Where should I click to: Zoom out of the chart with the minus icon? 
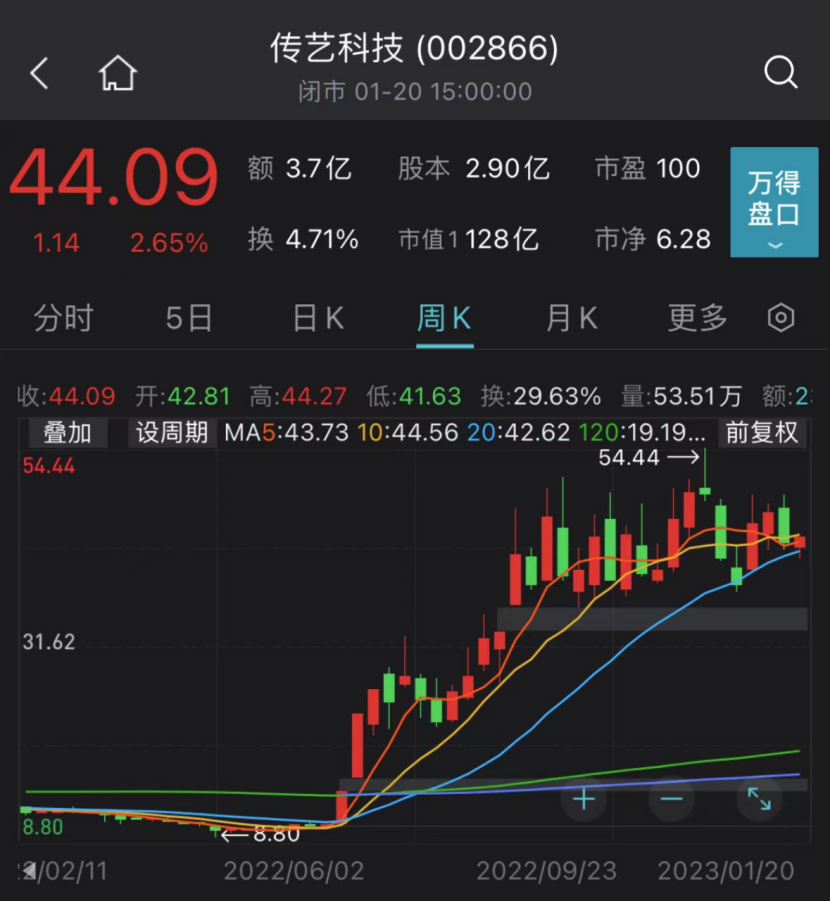click(x=668, y=799)
